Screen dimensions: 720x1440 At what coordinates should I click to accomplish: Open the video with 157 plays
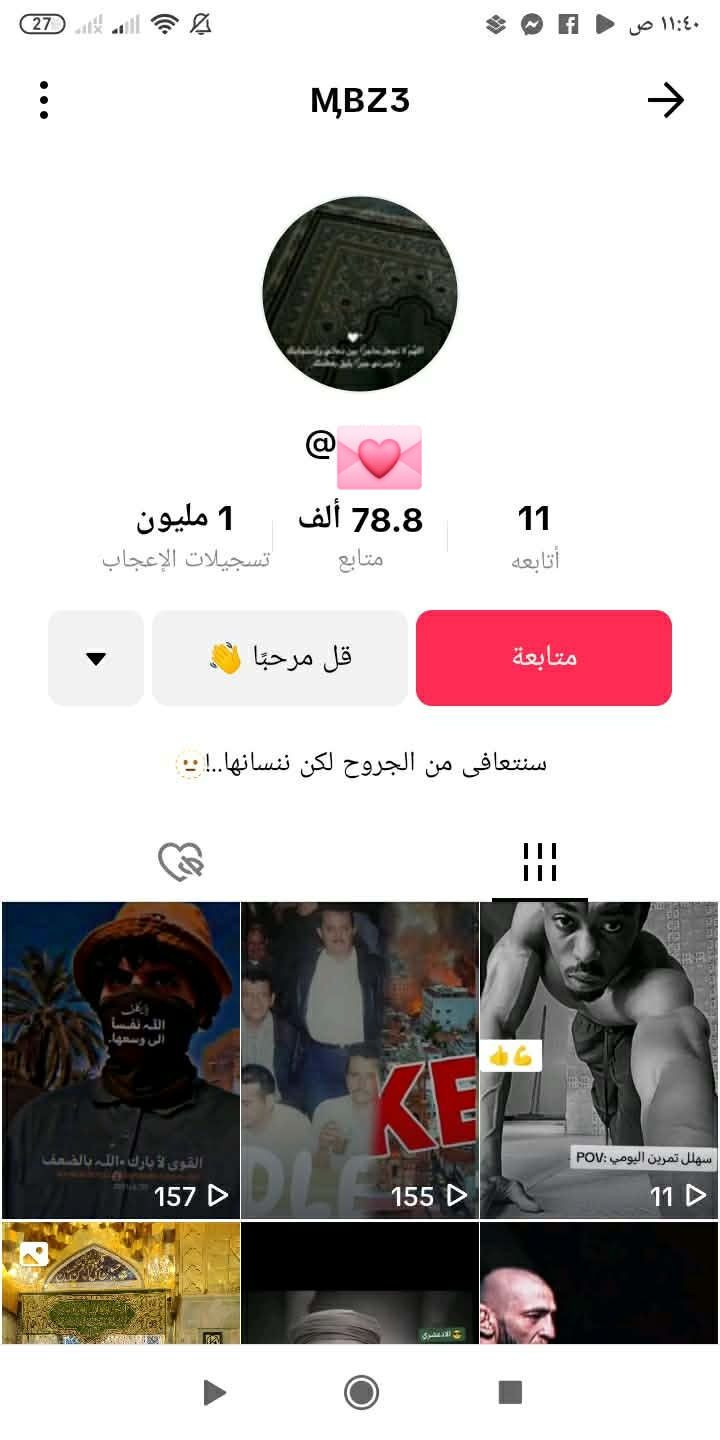pos(121,1060)
